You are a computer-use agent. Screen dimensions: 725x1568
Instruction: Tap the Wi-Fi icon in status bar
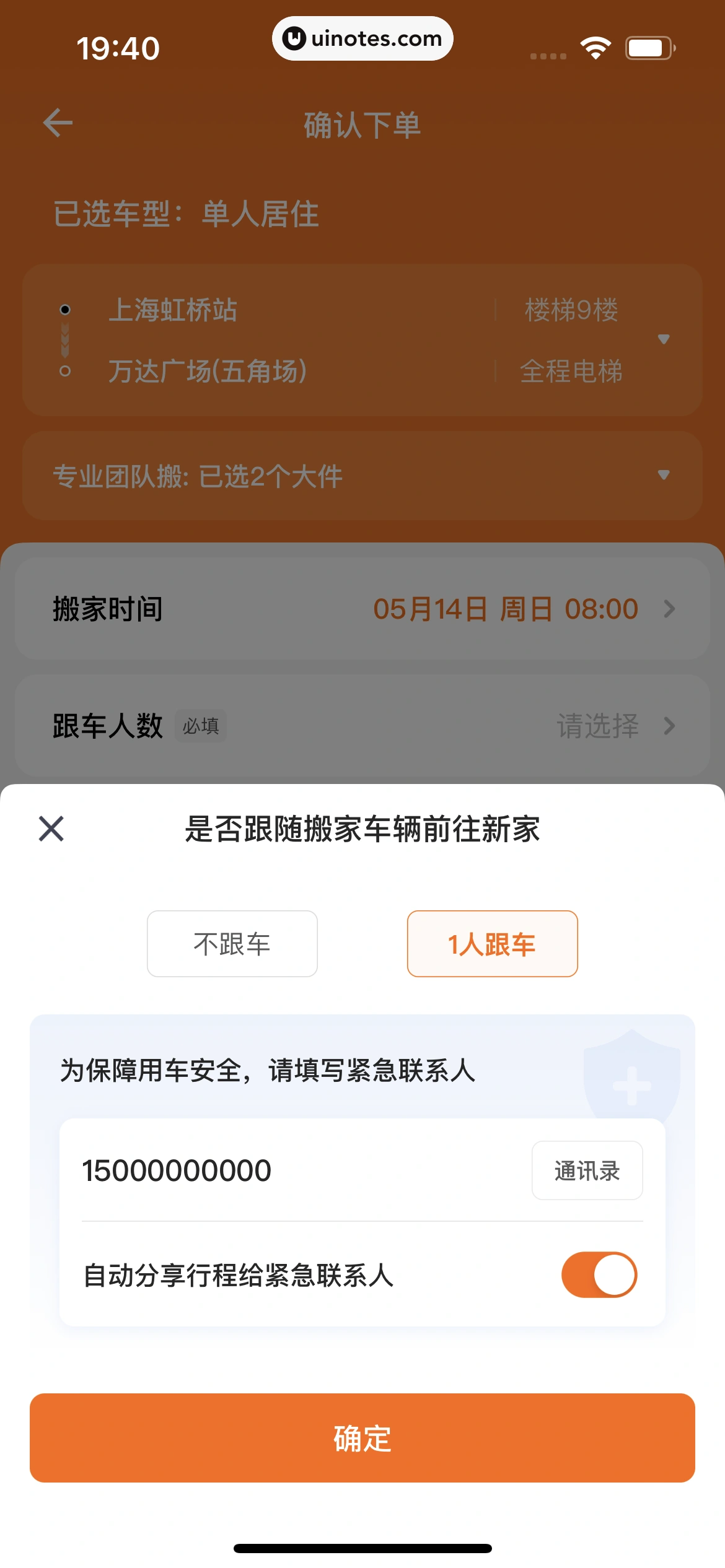595,46
